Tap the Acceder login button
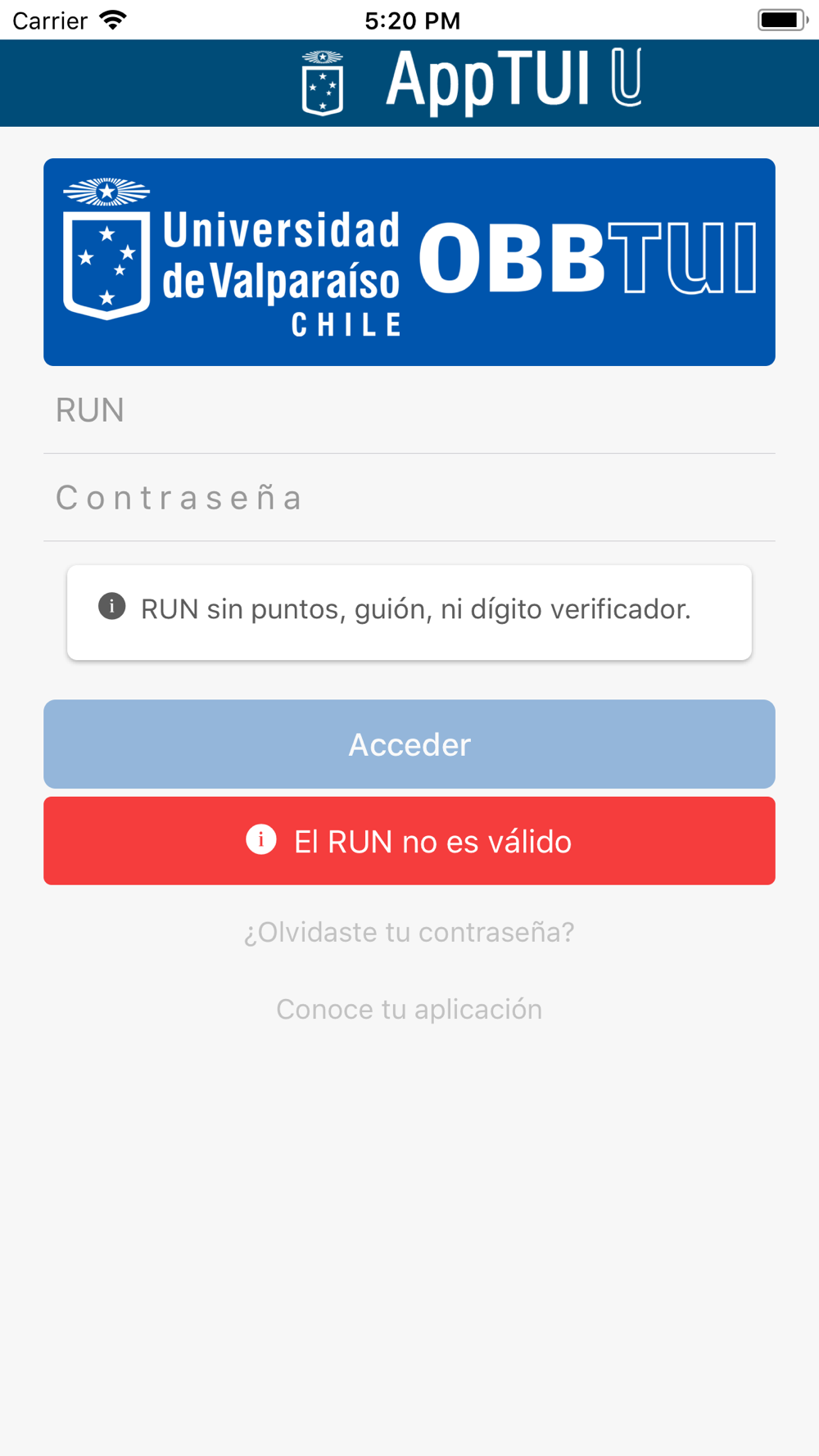The height and width of the screenshot is (1456, 819). point(409,744)
